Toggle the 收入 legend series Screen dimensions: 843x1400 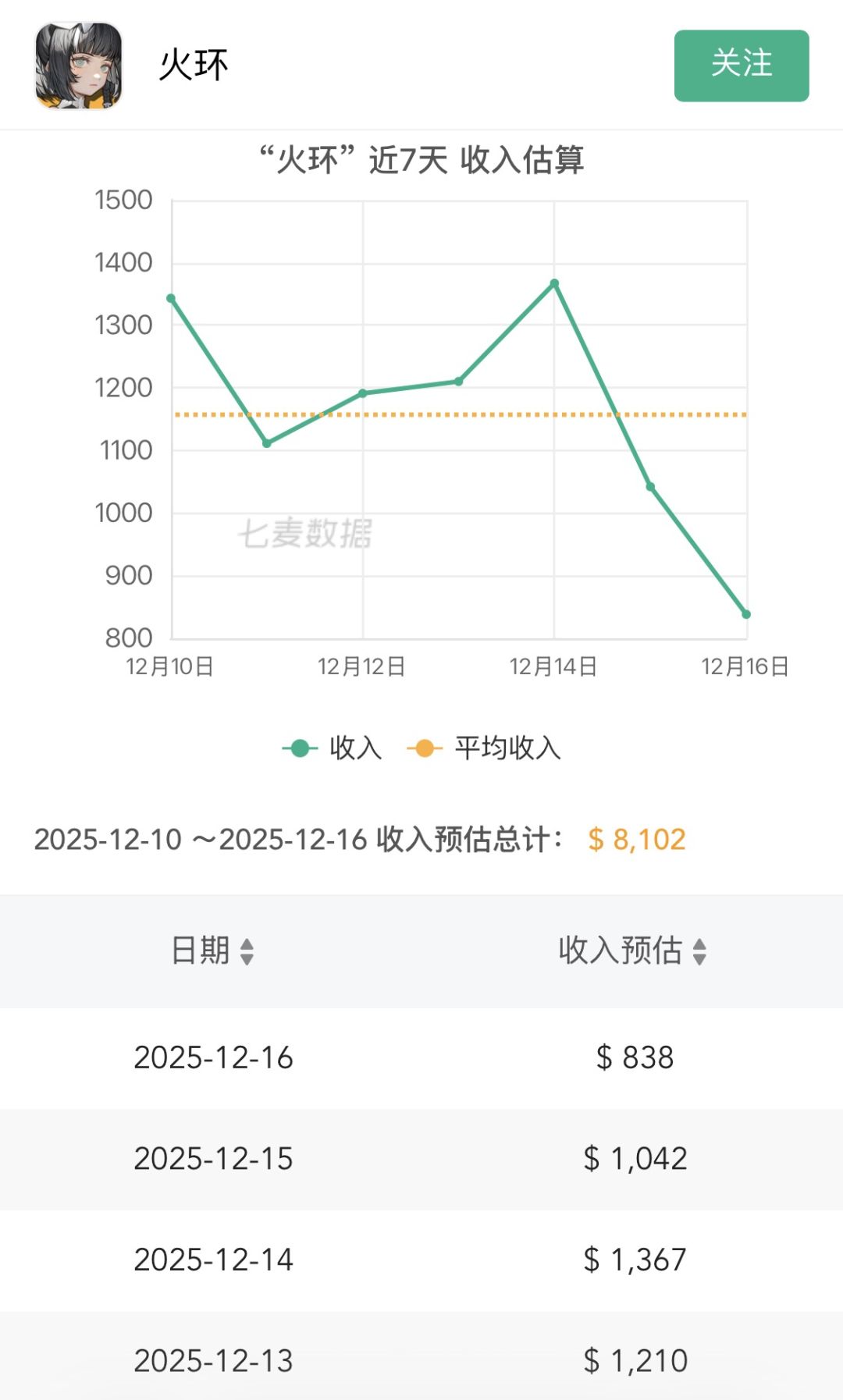click(333, 748)
